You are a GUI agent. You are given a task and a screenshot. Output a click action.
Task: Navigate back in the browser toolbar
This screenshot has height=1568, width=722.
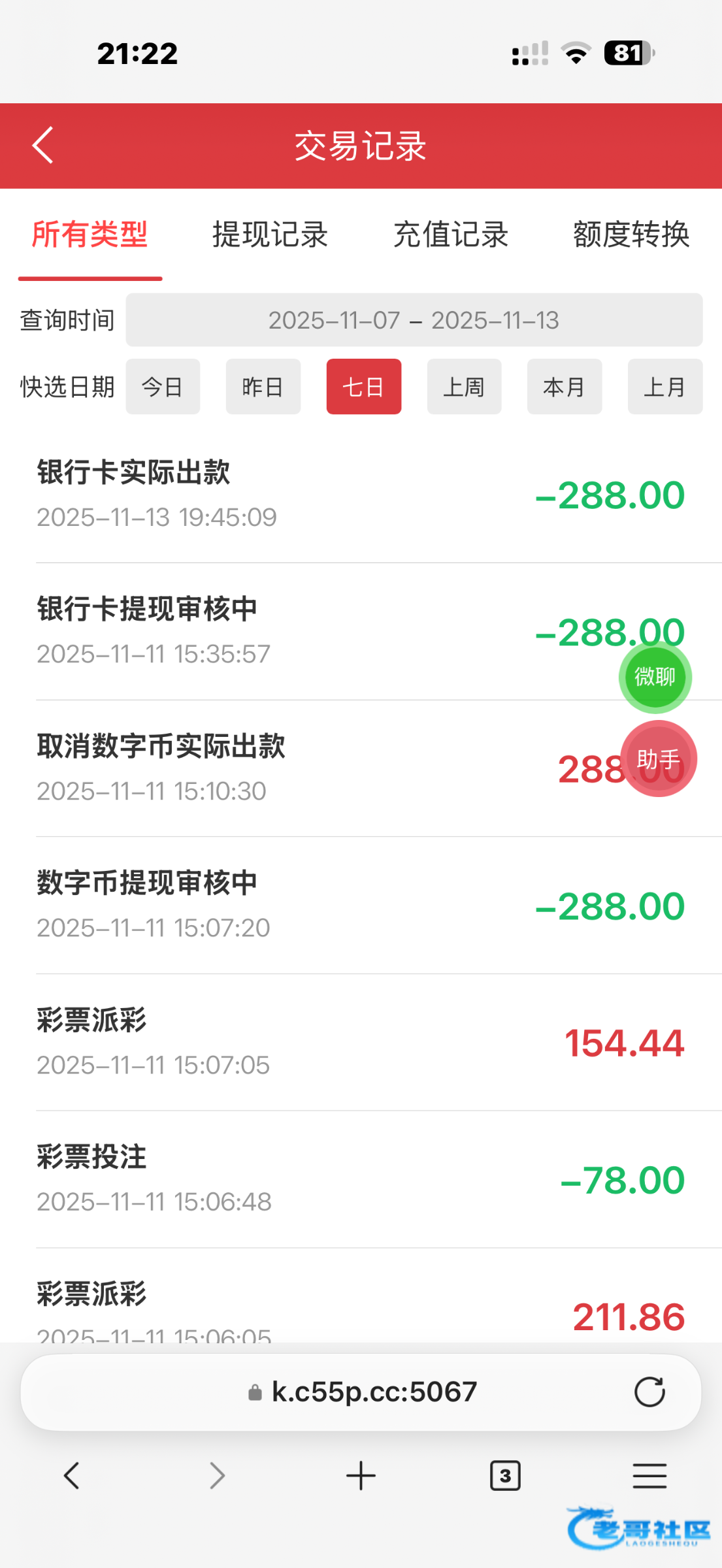pyautogui.click(x=72, y=1476)
